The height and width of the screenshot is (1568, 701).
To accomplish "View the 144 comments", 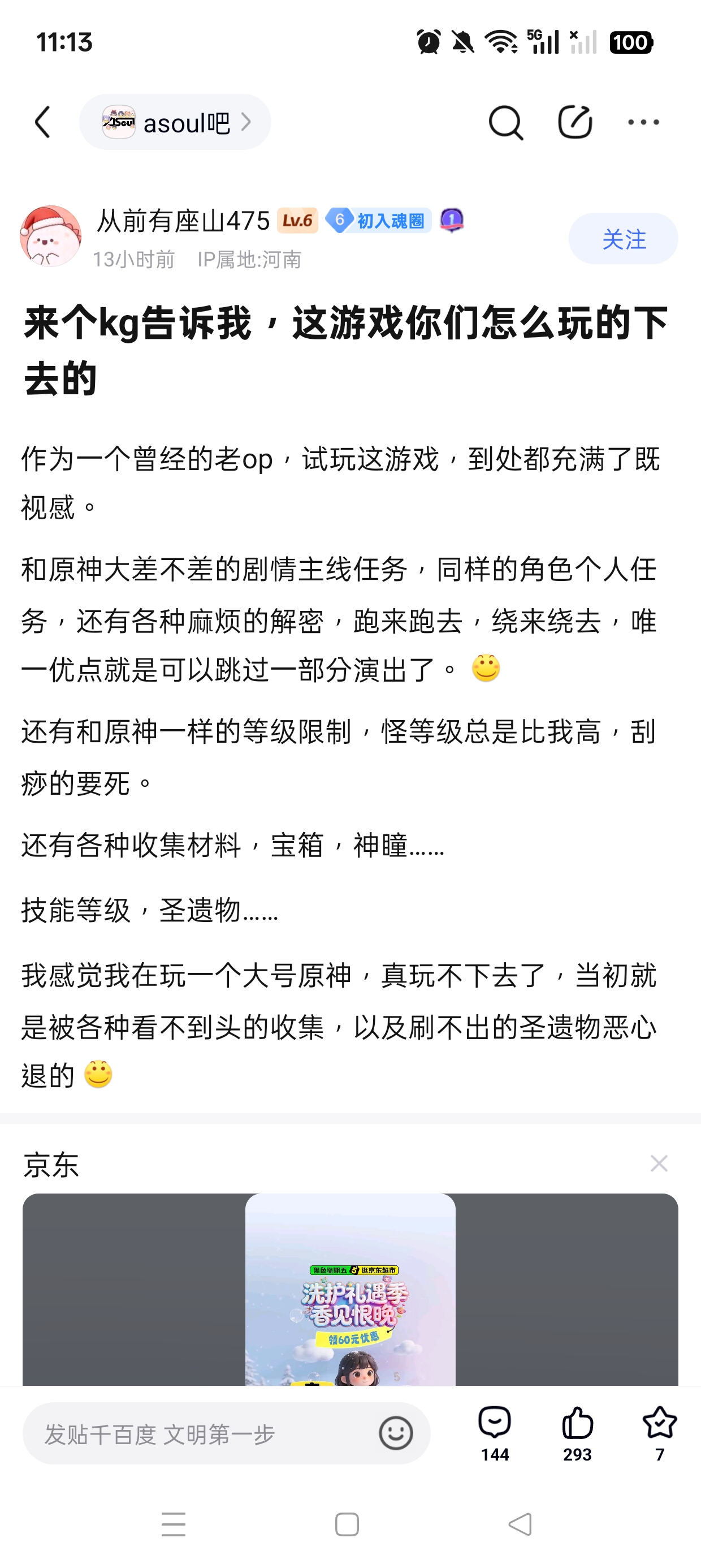I will tap(495, 1433).
